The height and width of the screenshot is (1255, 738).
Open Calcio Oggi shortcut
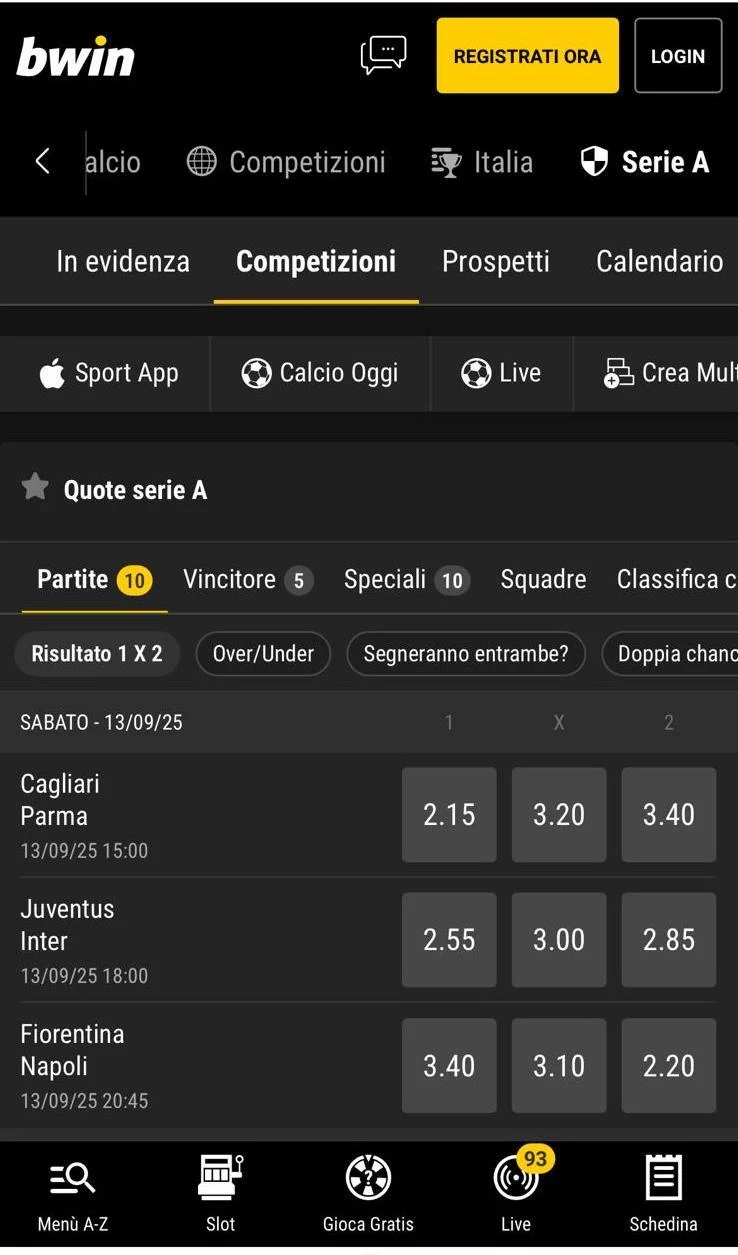pyautogui.click(x=320, y=373)
